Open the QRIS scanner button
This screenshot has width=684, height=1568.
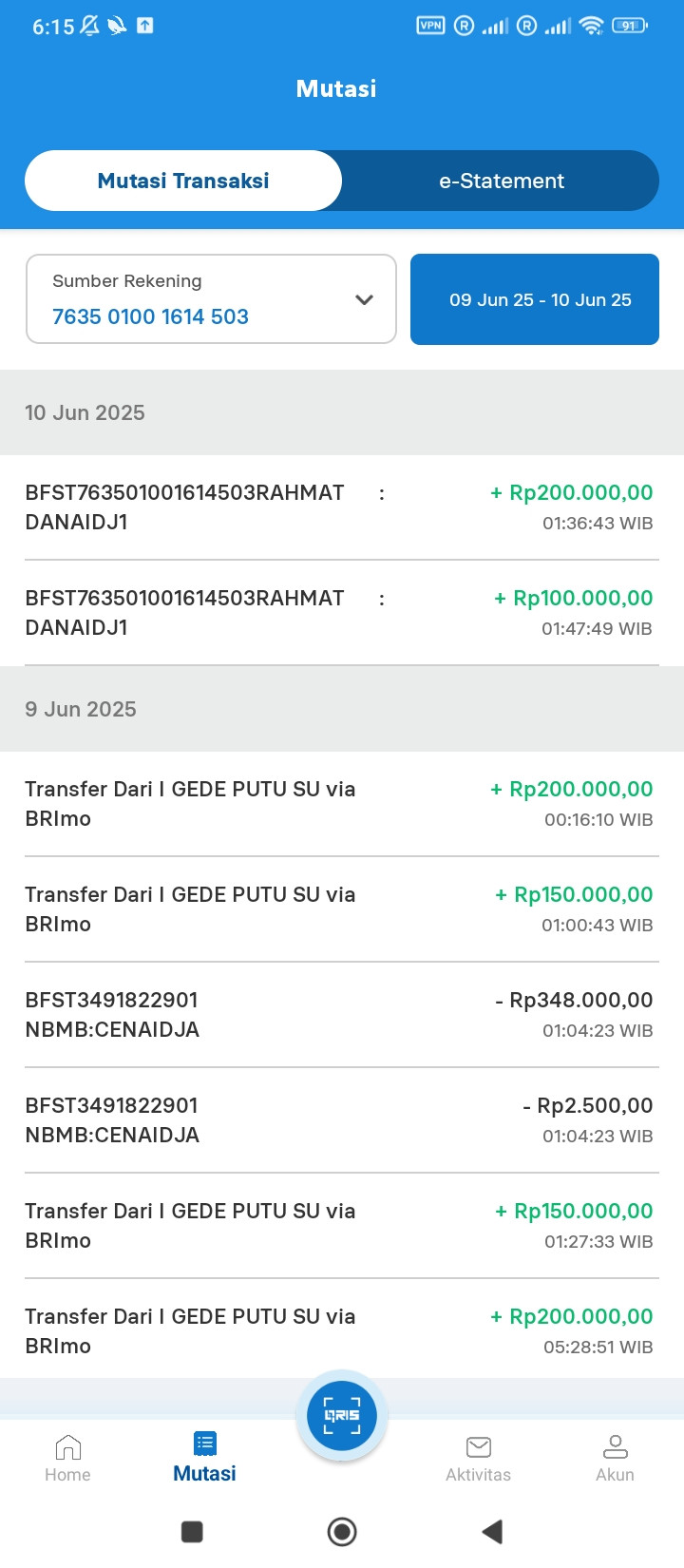coord(342,1415)
